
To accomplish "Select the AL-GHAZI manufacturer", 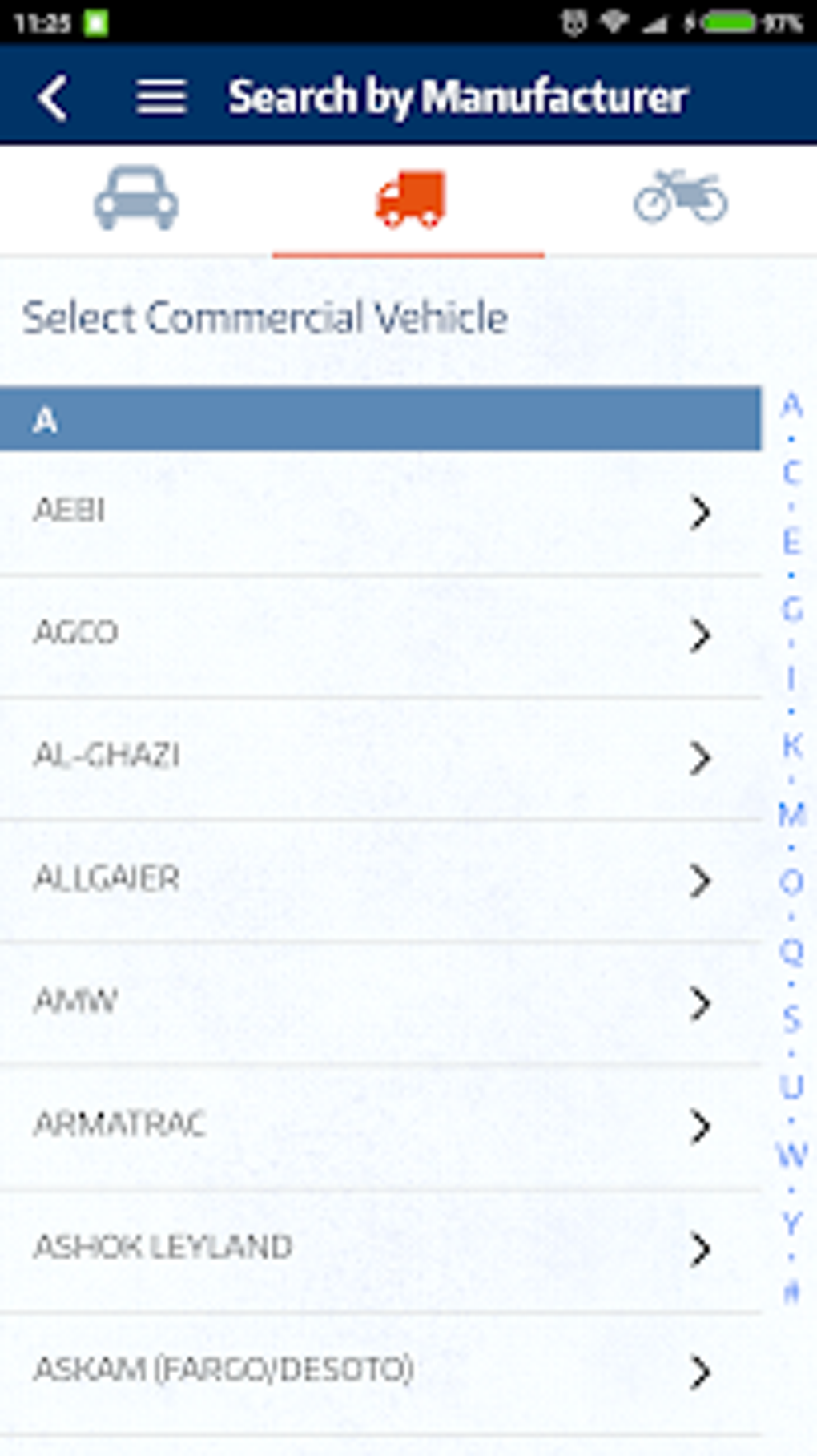I will tap(380, 756).
